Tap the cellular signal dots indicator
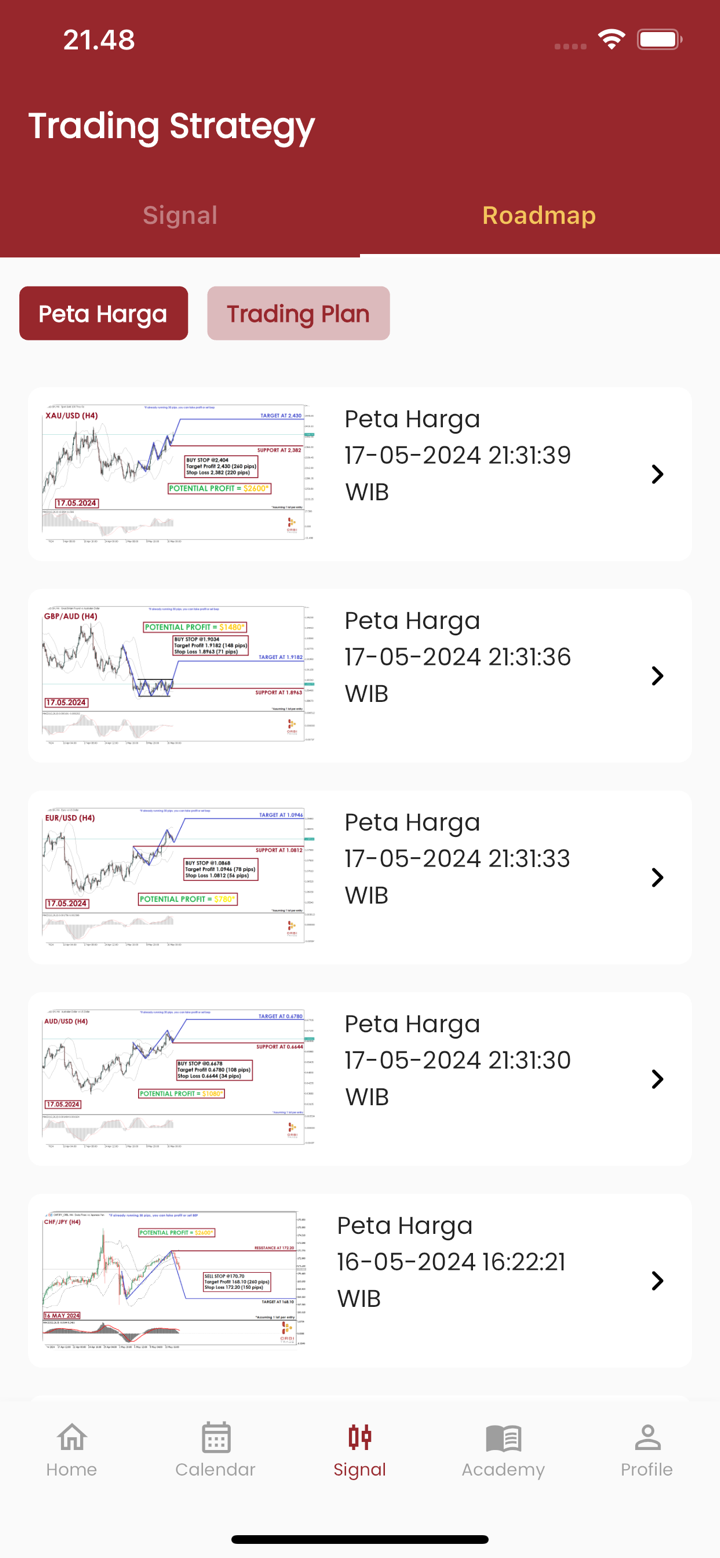 pos(569,46)
